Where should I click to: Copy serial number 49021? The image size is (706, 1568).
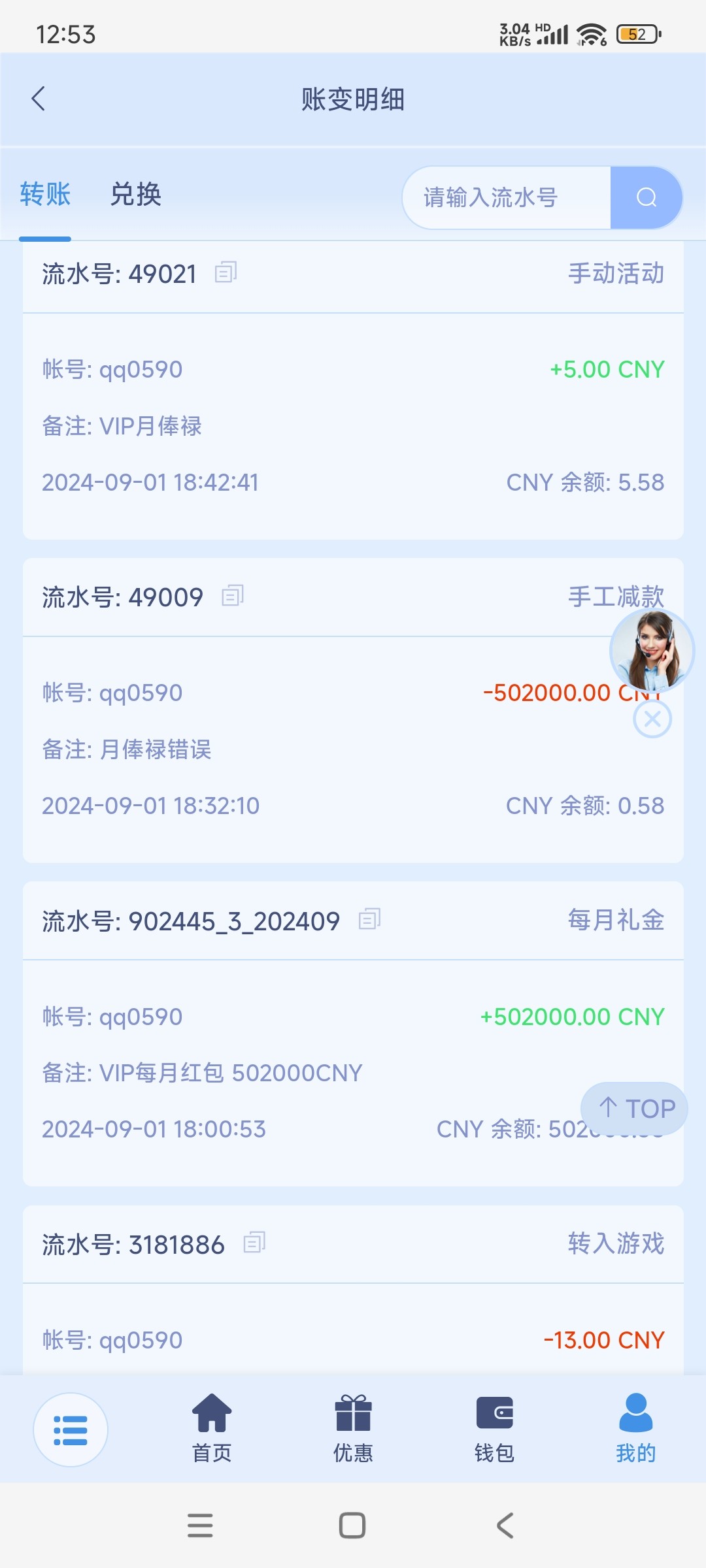[x=226, y=272]
